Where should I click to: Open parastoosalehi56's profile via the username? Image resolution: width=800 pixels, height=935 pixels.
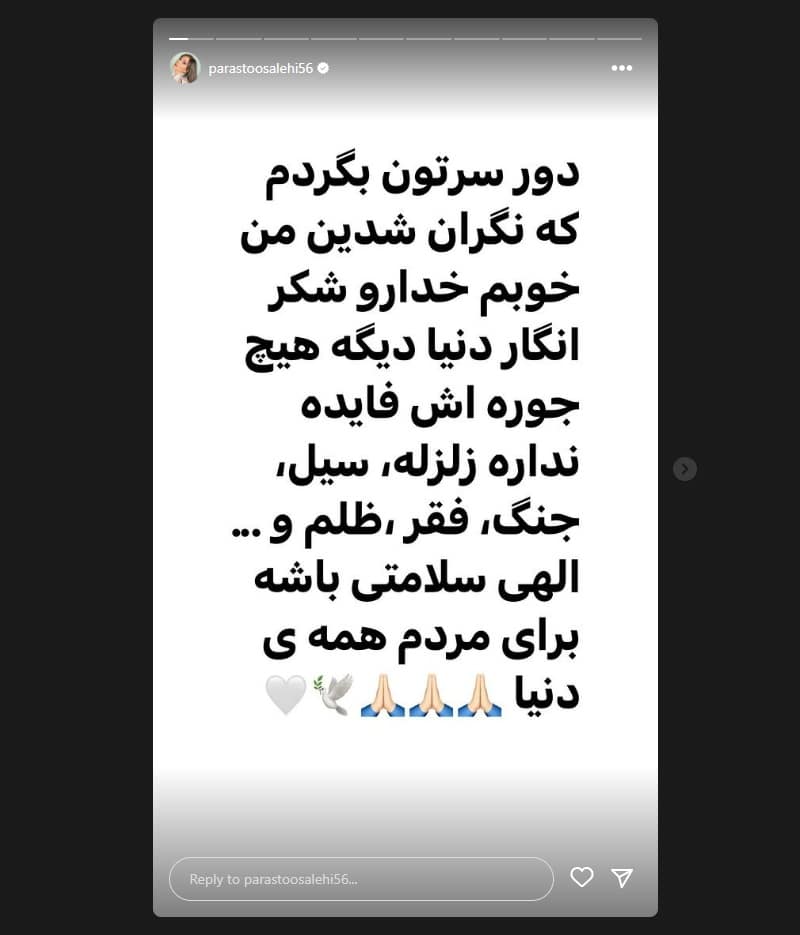[x=260, y=70]
